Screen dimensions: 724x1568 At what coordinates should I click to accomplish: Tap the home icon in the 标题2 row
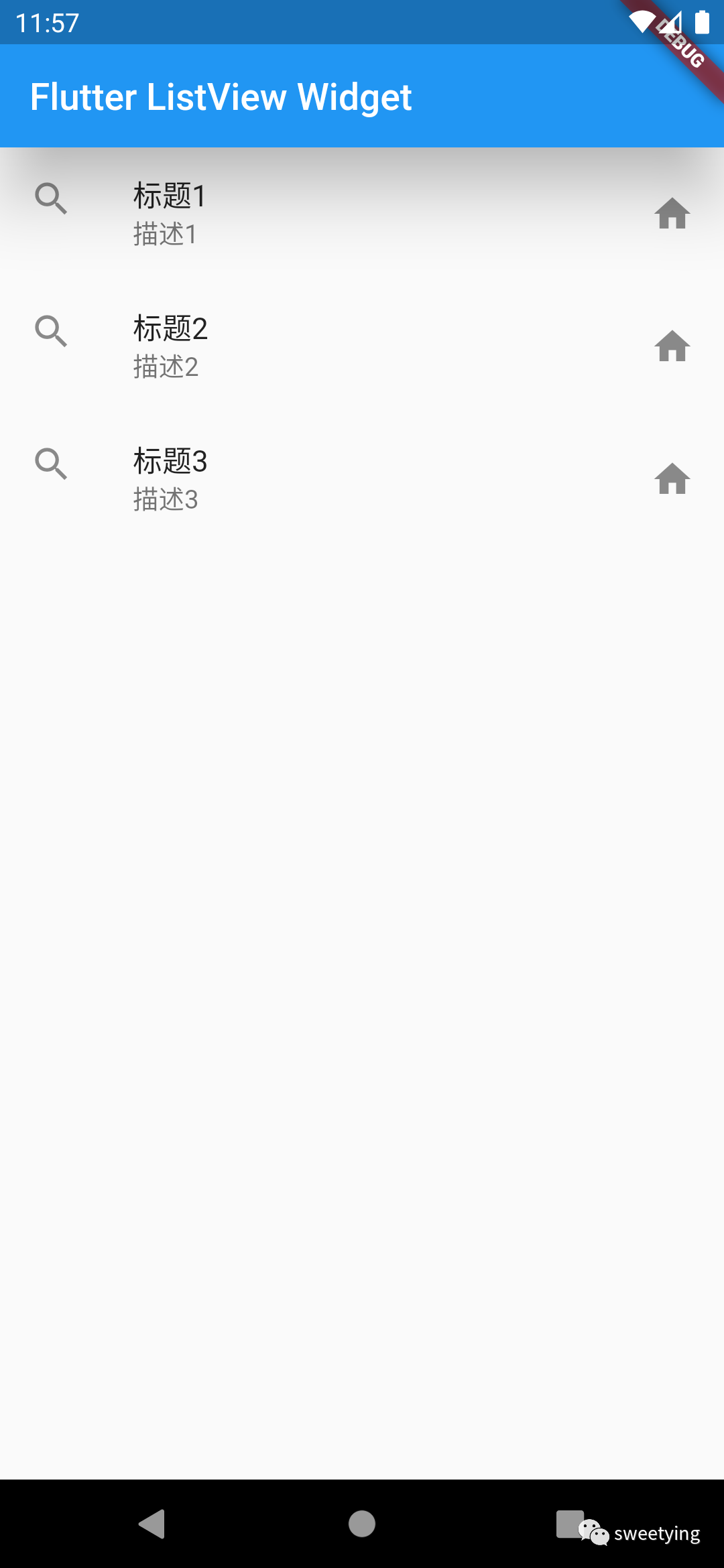tap(672, 346)
